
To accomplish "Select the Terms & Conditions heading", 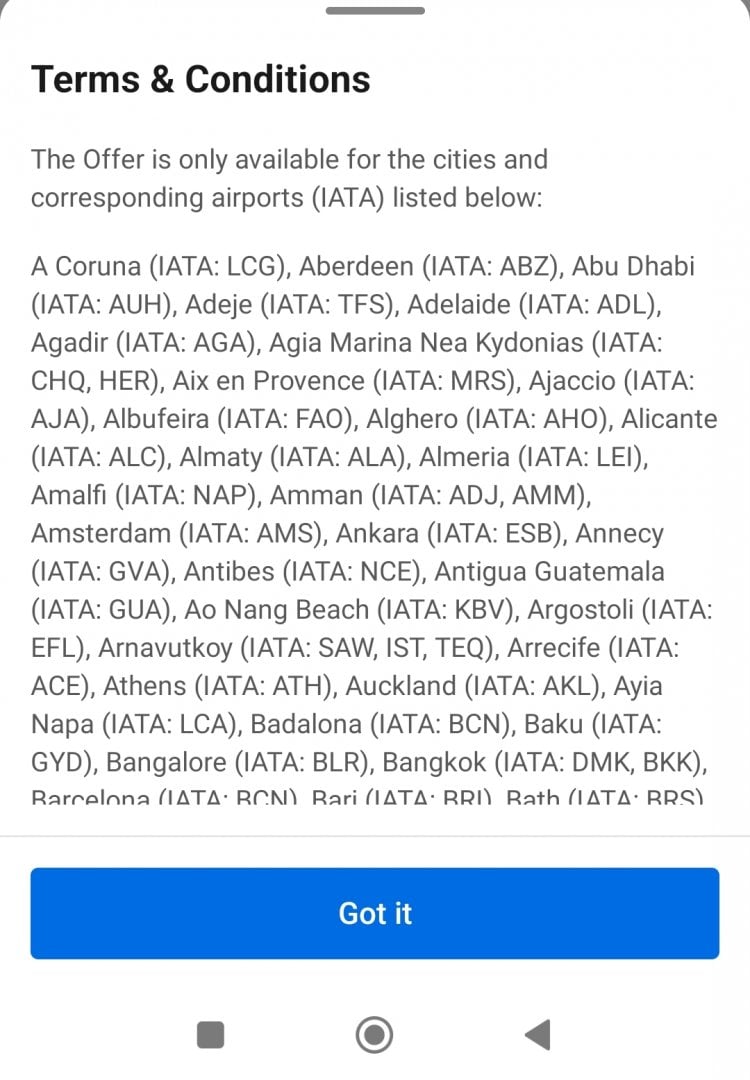I will point(200,79).
